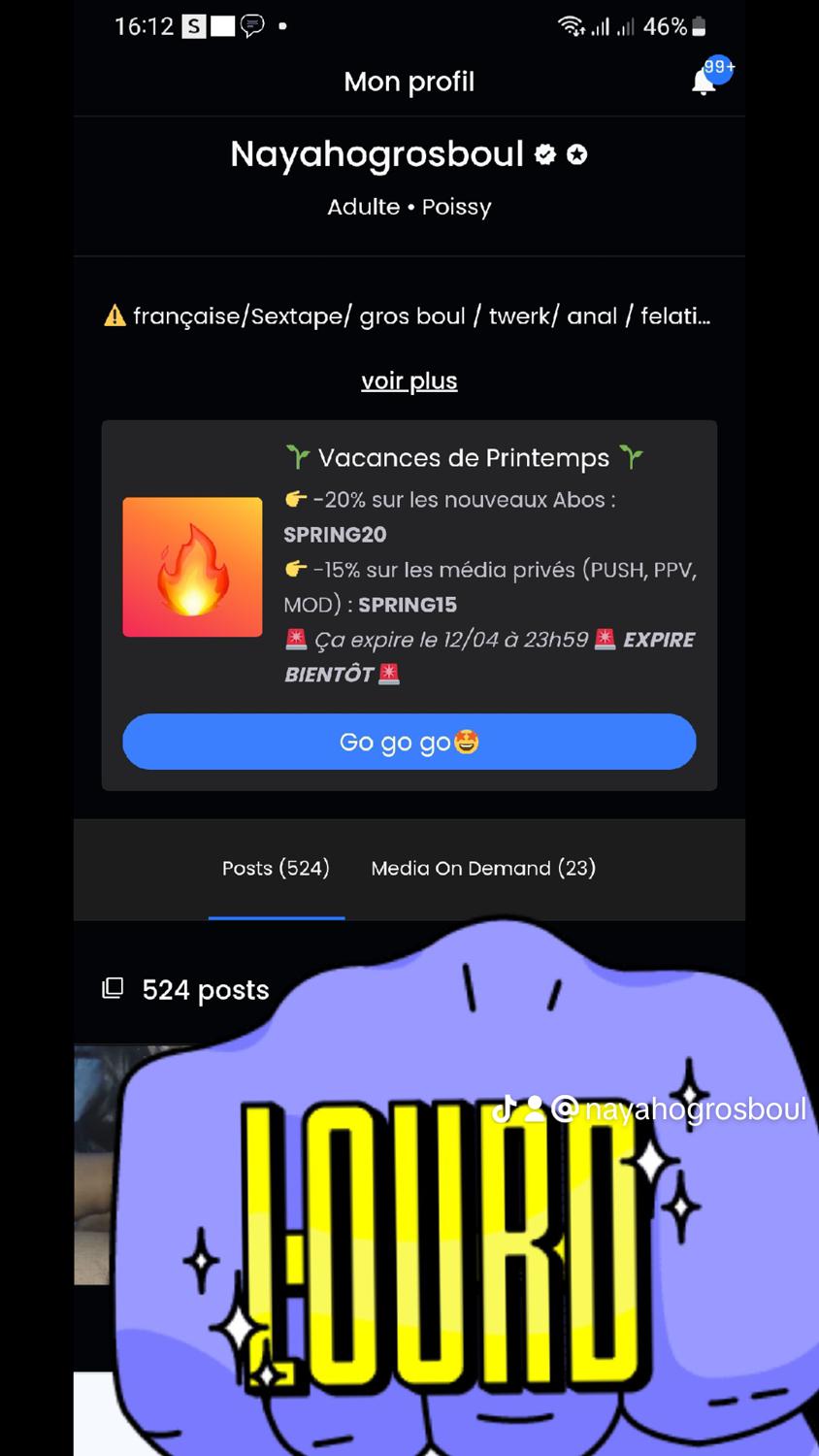Tap the Go go go button
This screenshot has width=819, height=1456.
point(409,742)
